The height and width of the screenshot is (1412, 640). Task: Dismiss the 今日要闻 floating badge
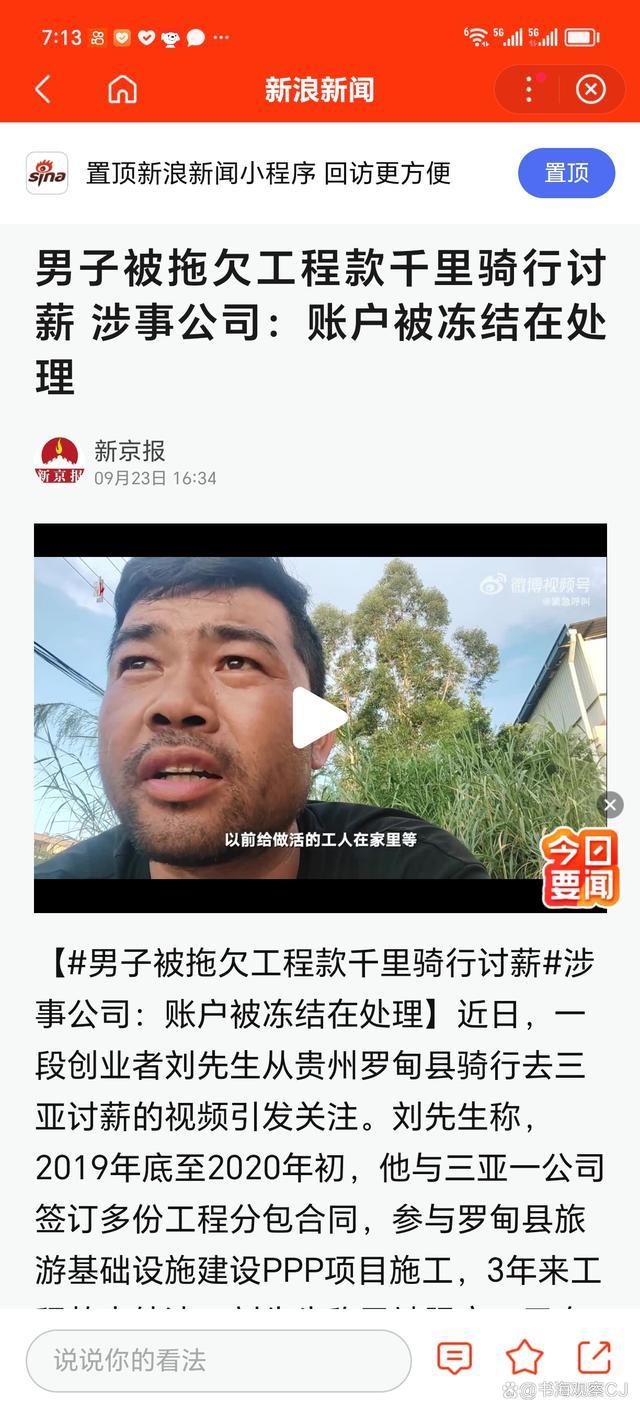coord(610,804)
